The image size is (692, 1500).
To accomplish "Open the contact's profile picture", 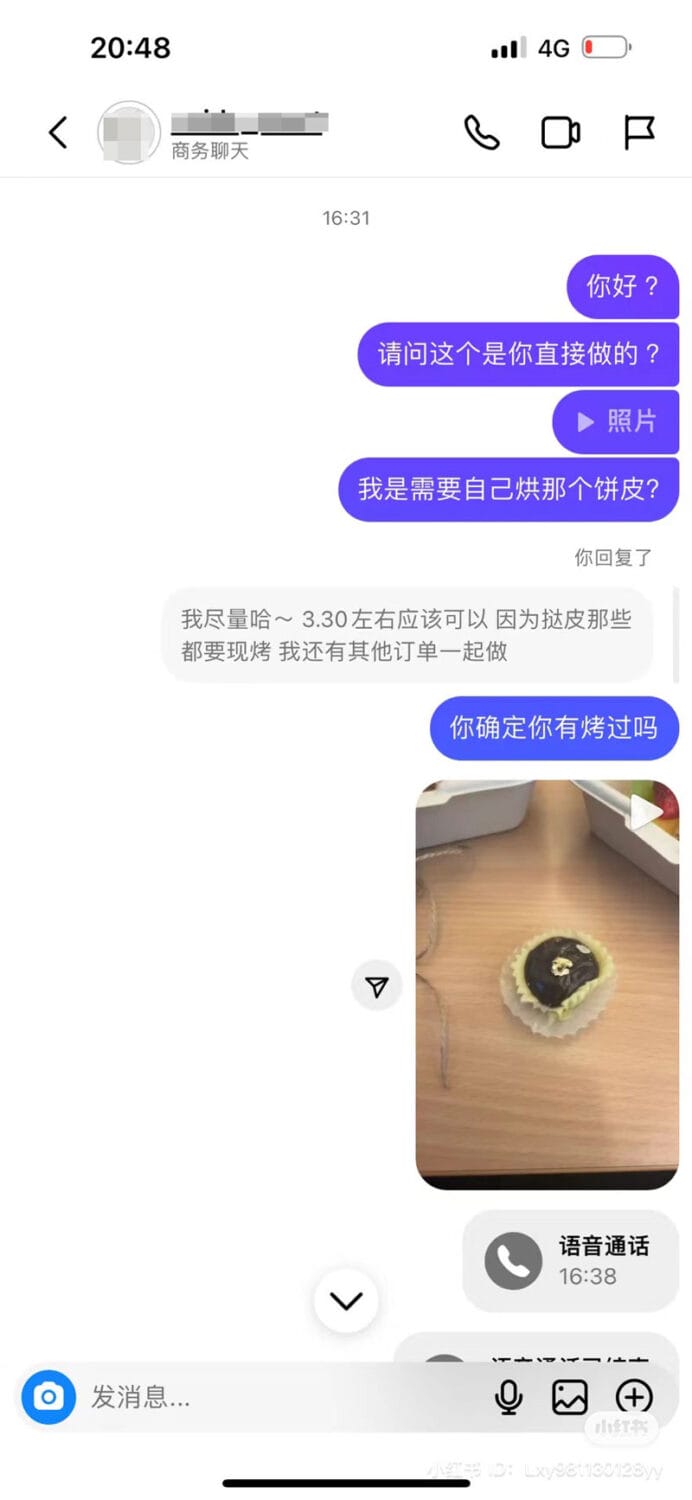I will tap(128, 132).
